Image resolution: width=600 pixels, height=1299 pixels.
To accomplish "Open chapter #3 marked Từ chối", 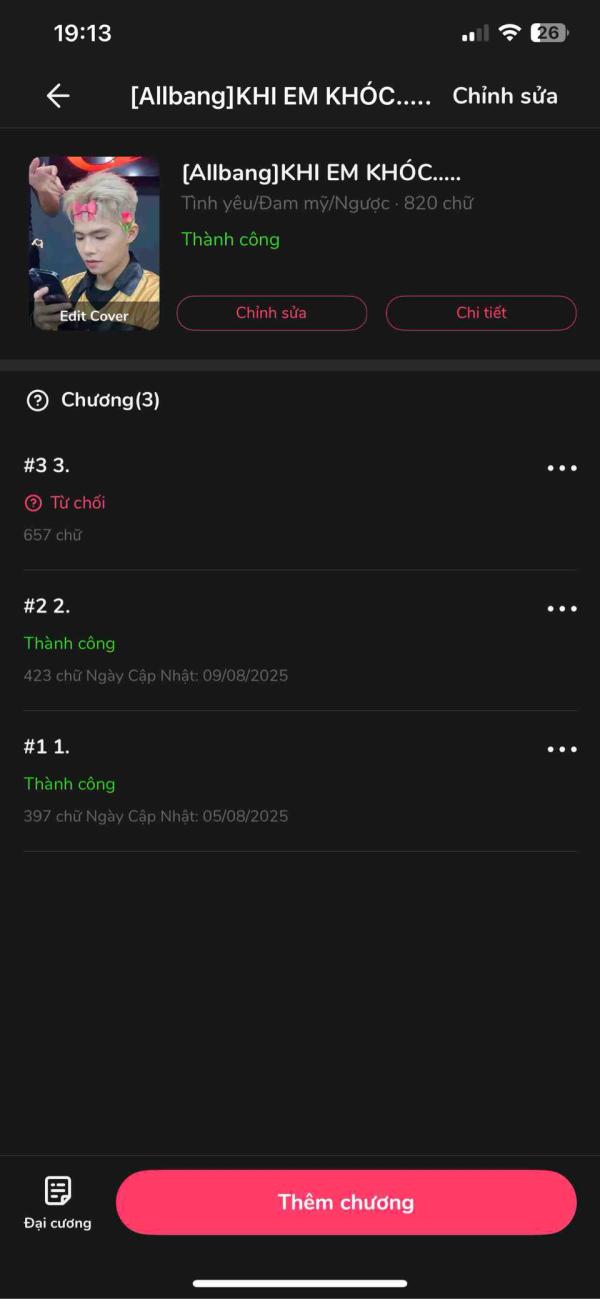I will (250, 500).
